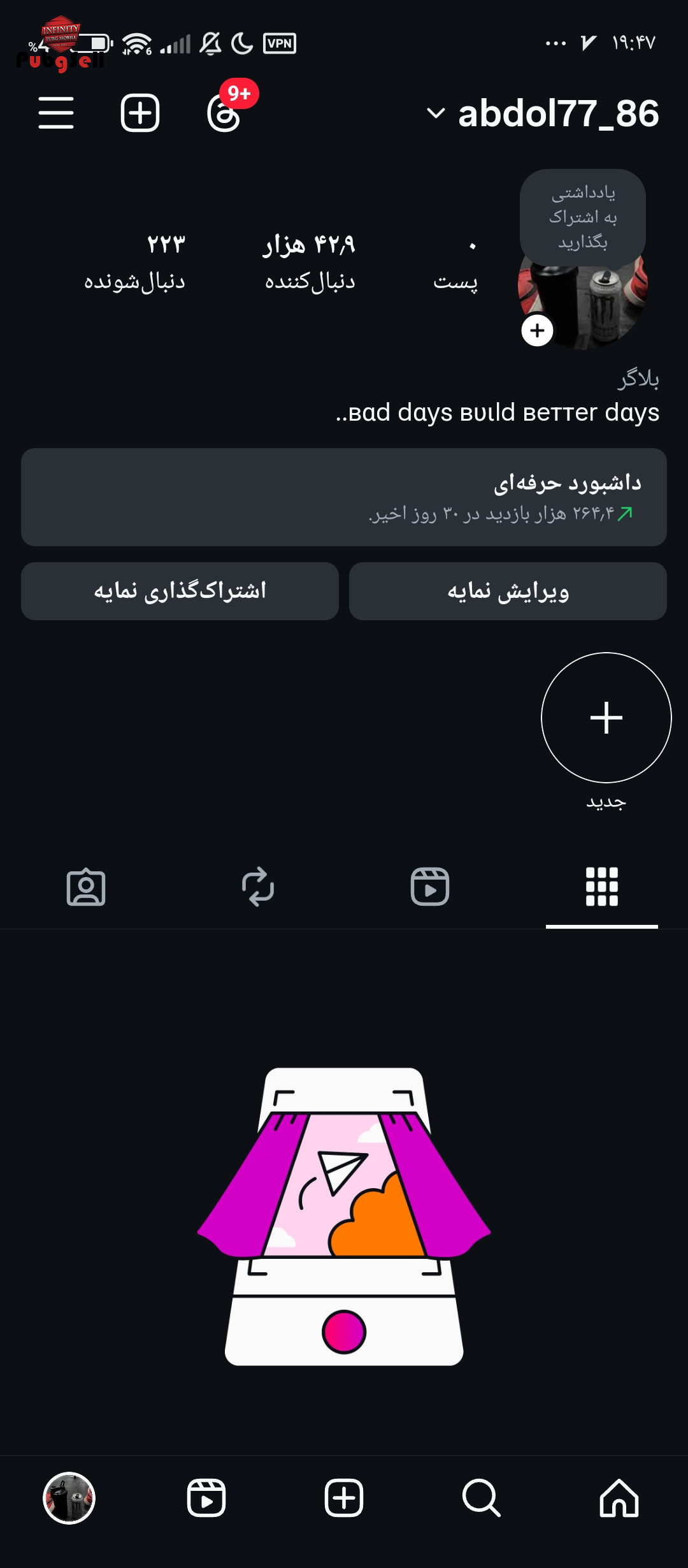View the ۲۲۳ following list

[134, 262]
